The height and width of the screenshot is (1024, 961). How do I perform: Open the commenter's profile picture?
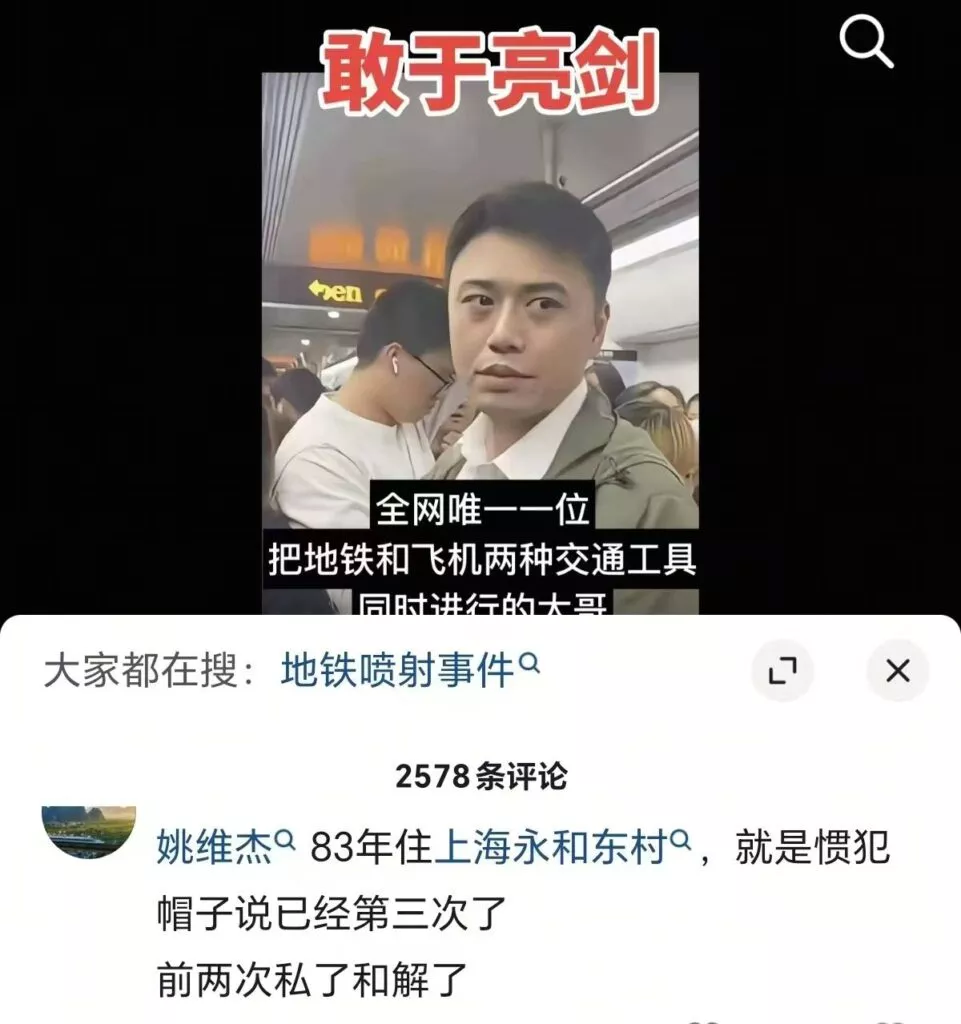tap(89, 832)
